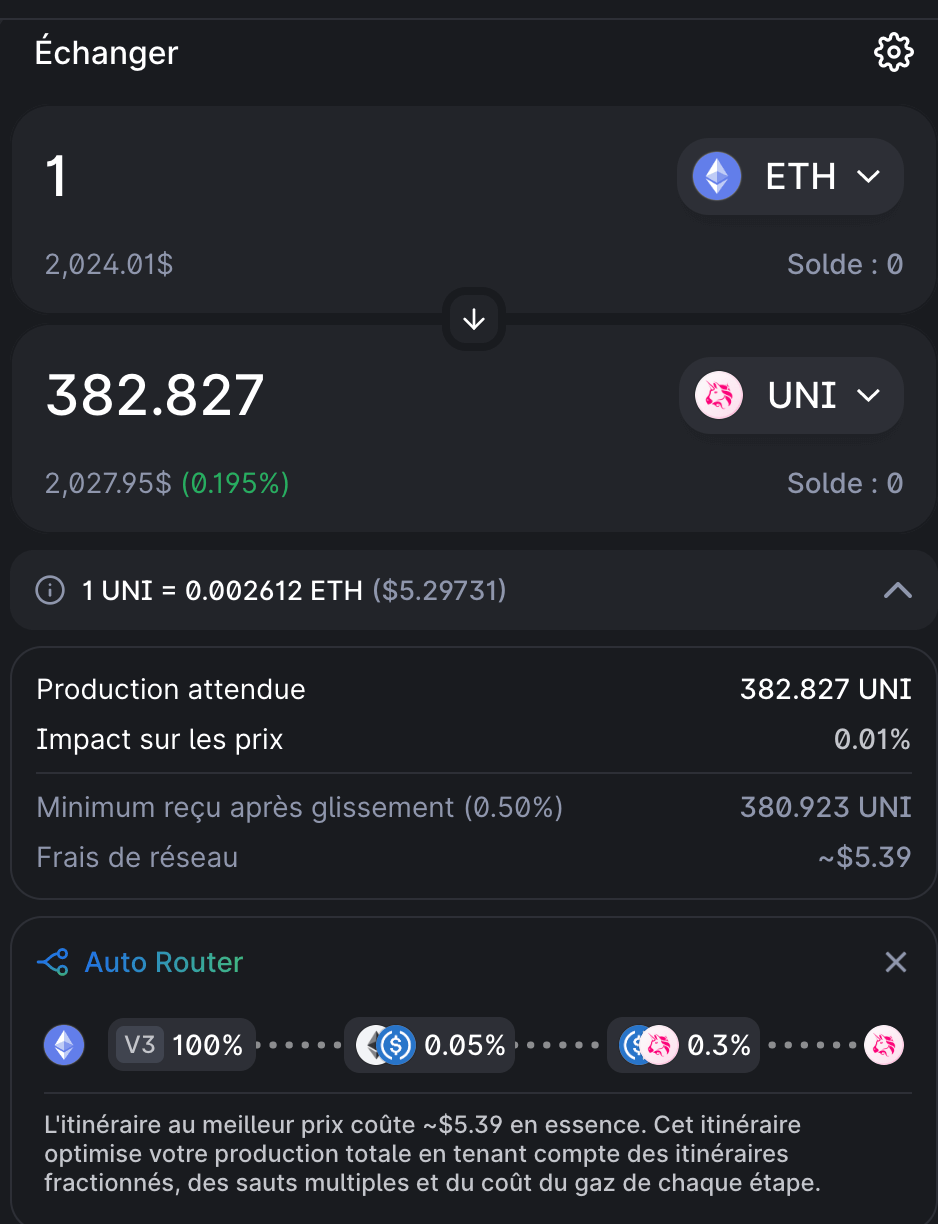This screenshot has height=1224, width=938.
Task: Close the Auto Router panel
Action: tap(895, 962)
